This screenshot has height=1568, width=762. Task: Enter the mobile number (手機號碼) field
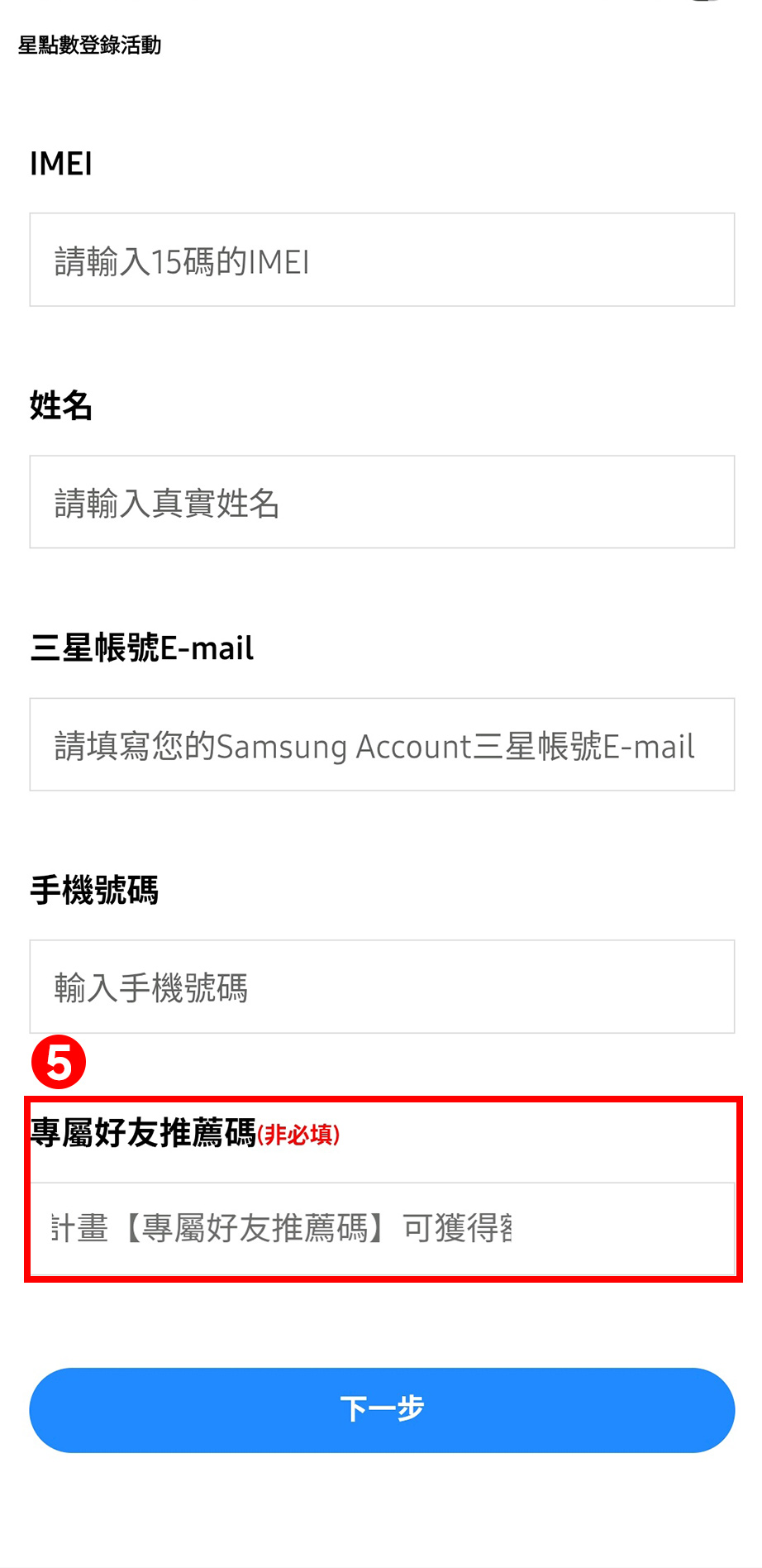click(x=382, y=987)
